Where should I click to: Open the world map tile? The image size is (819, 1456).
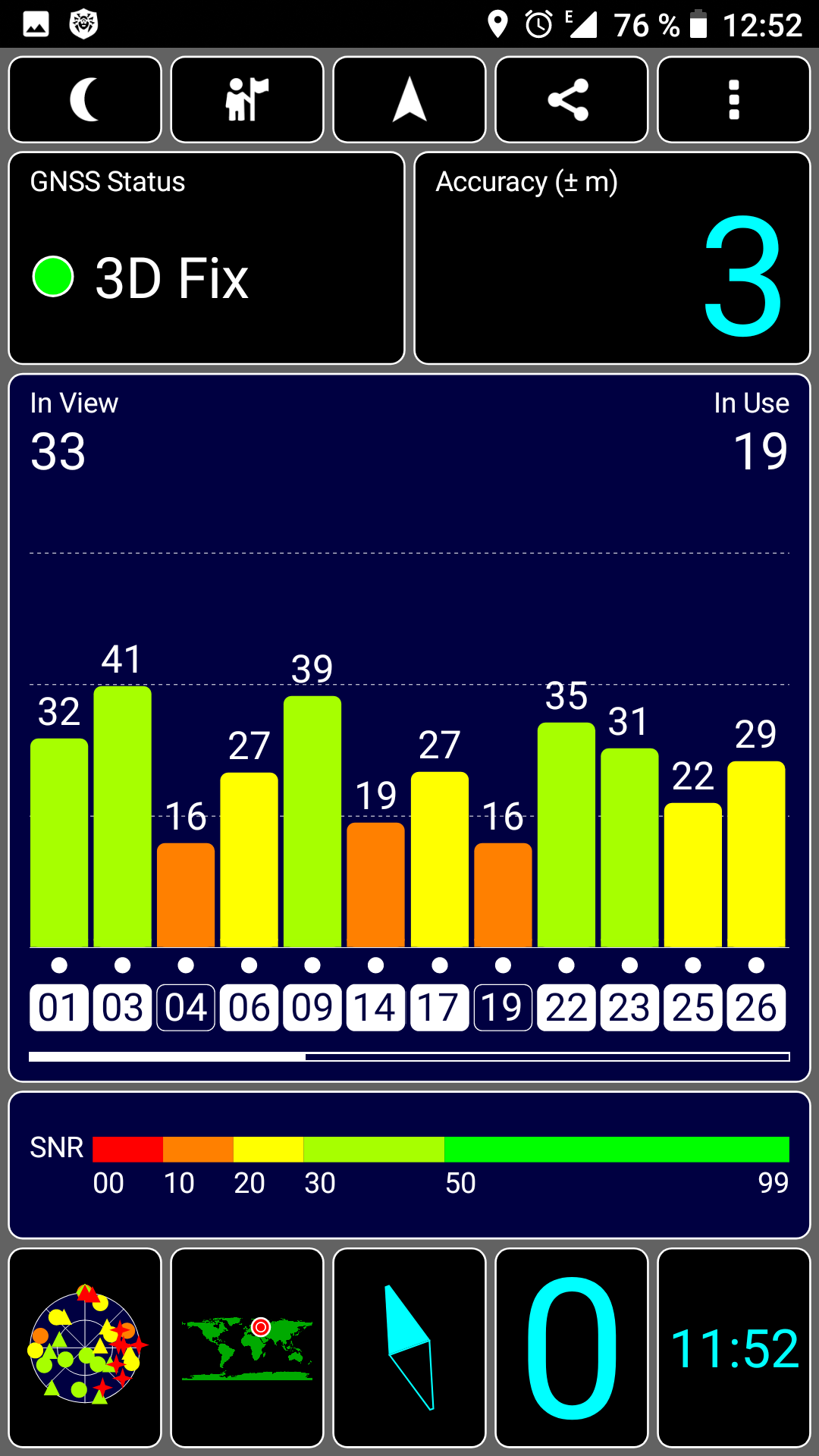247,1348
